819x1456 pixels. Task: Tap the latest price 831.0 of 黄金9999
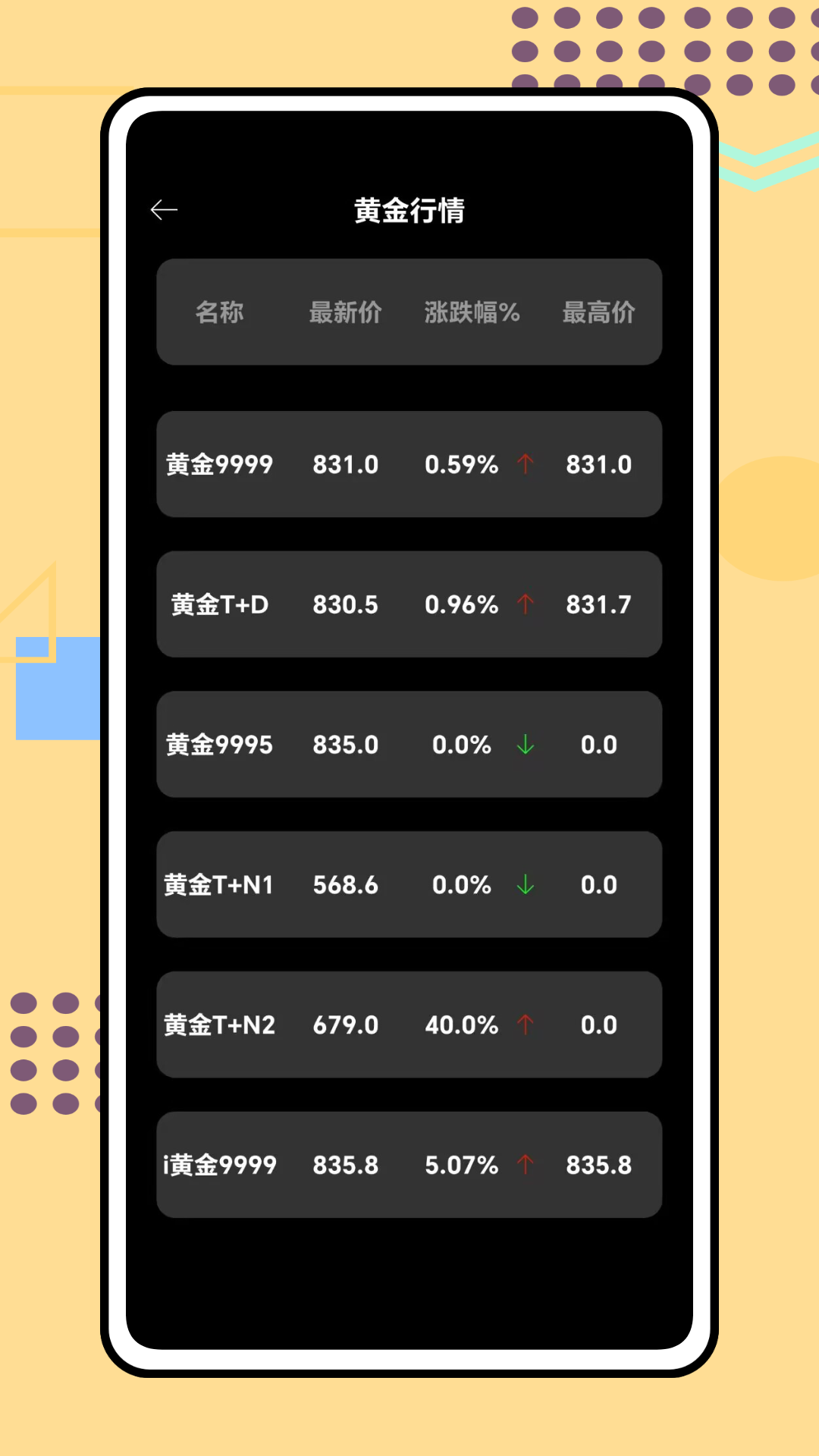345,465
